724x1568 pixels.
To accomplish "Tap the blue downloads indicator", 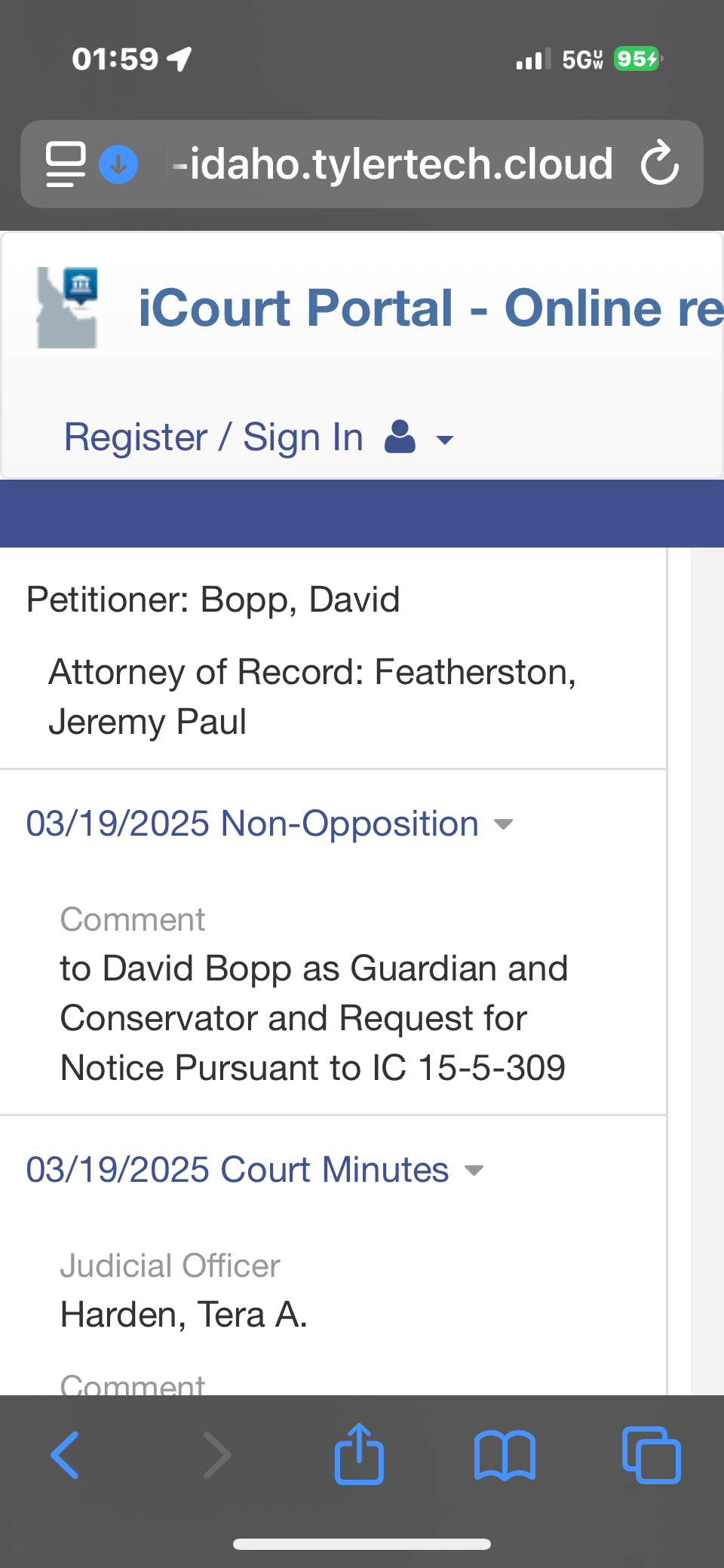I will pos(118,164).
